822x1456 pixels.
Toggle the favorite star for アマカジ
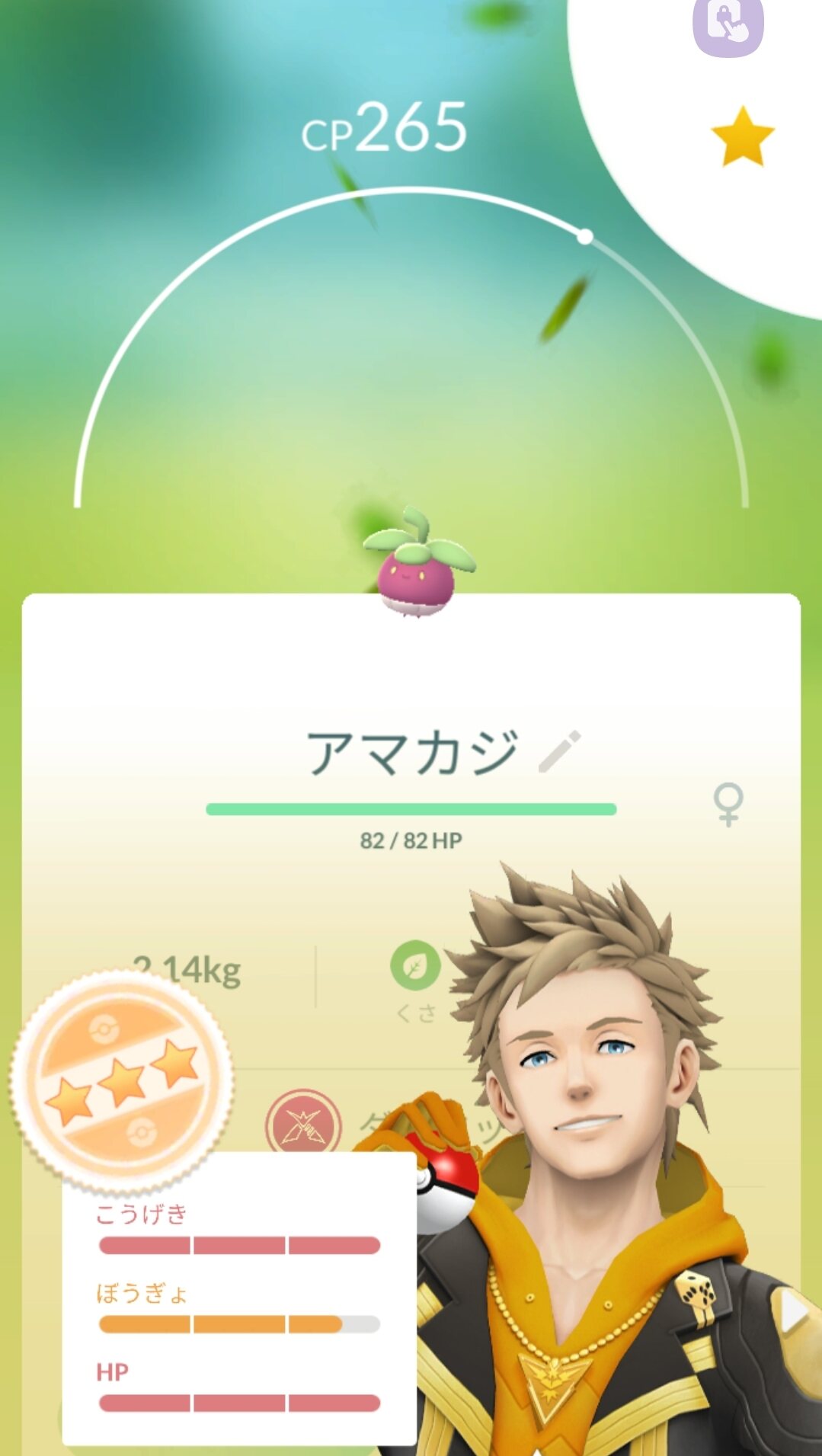[x=742, y=136]
